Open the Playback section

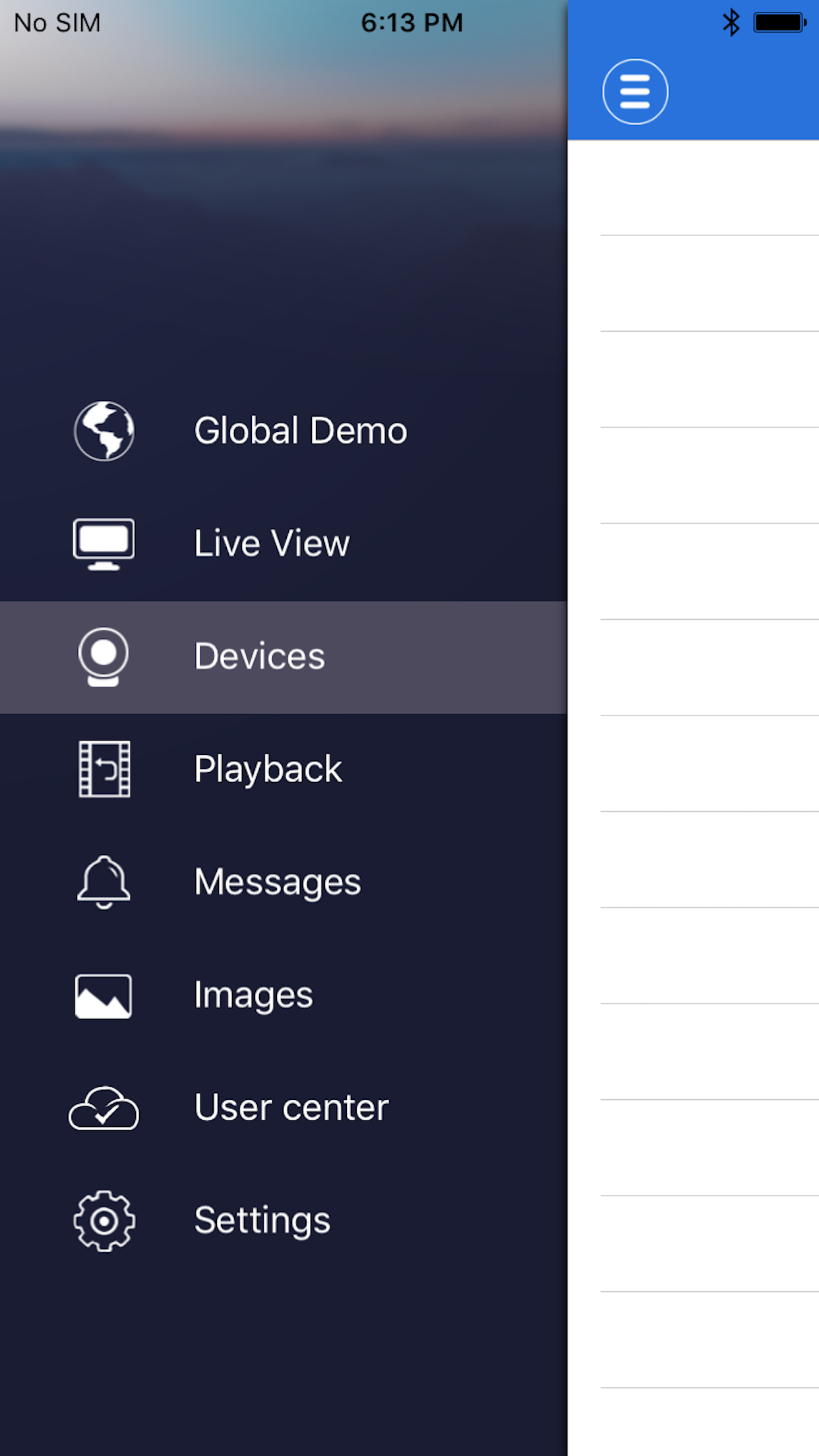click(267, 770)
